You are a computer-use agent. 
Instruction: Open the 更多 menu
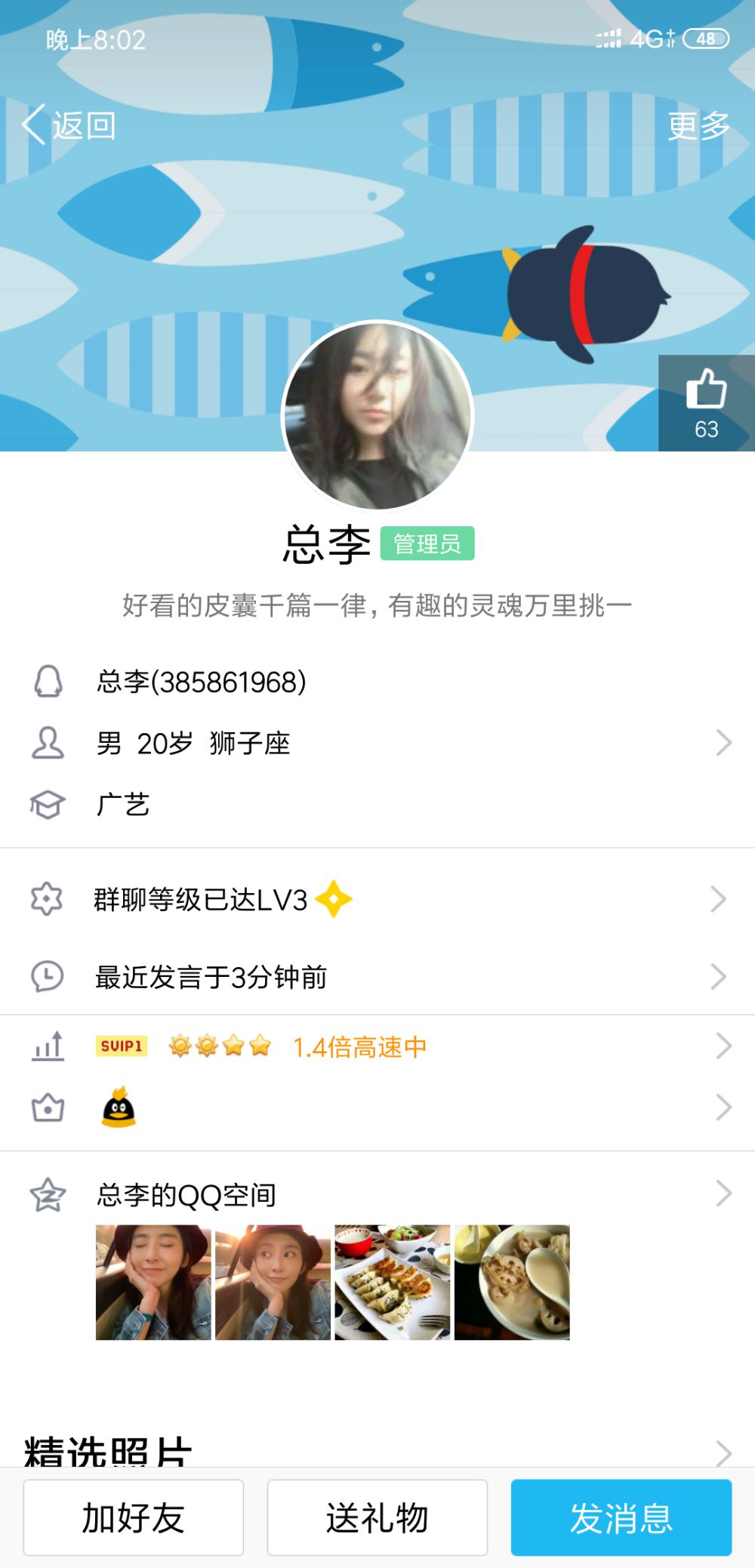(x=698, y=125)
